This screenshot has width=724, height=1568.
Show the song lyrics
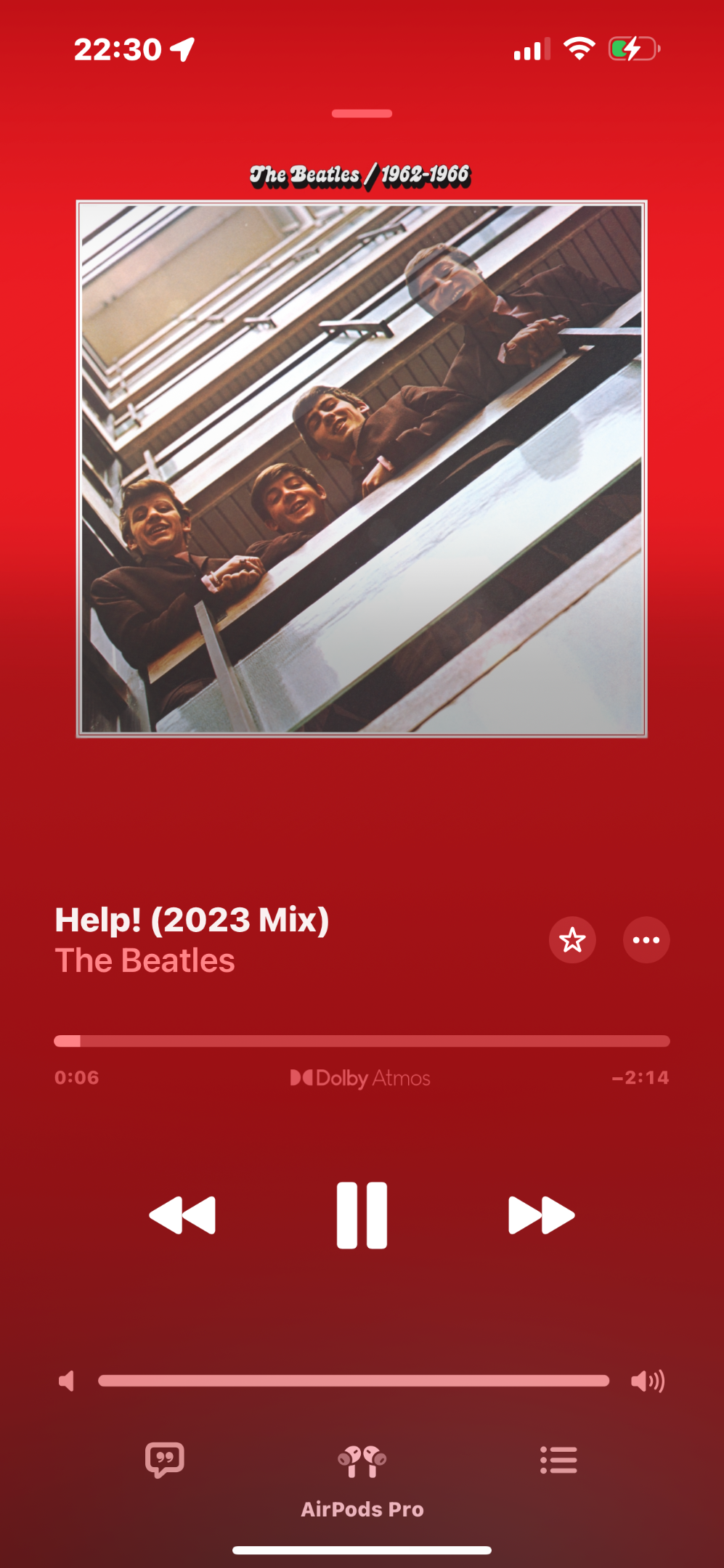pos(165,1460)
